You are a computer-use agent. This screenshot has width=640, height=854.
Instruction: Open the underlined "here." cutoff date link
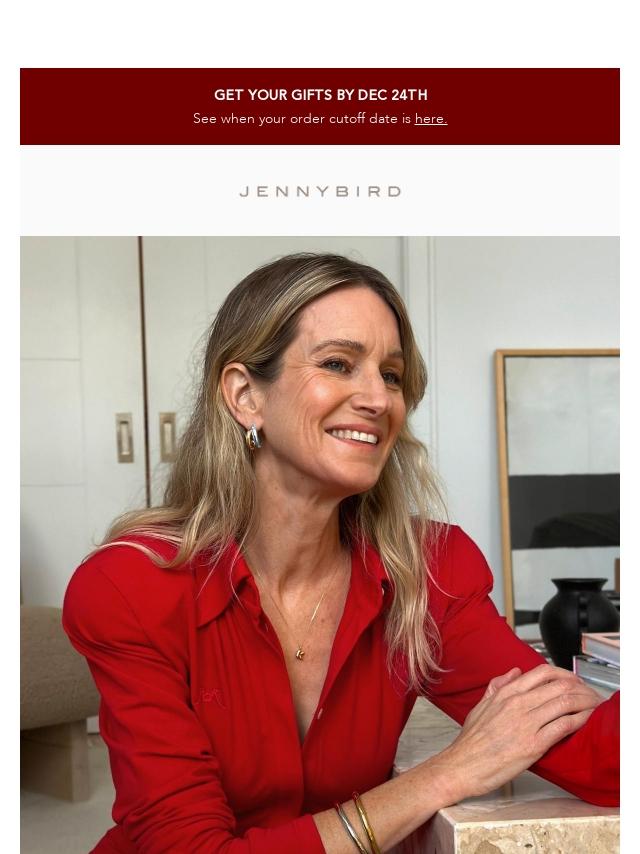pyautogui.click(x=430, y=119)
